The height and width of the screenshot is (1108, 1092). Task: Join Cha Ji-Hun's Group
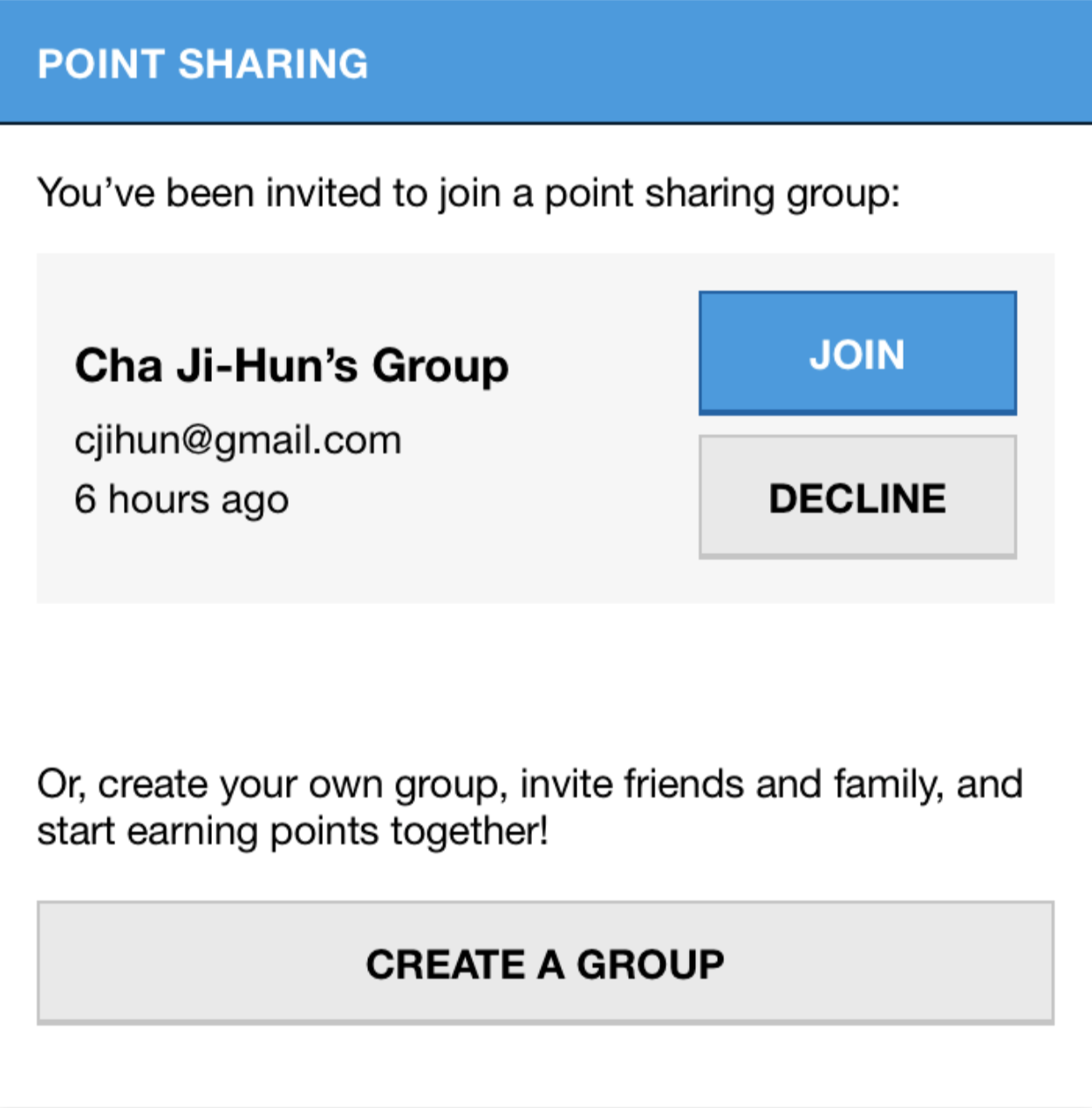pos(857,353)
